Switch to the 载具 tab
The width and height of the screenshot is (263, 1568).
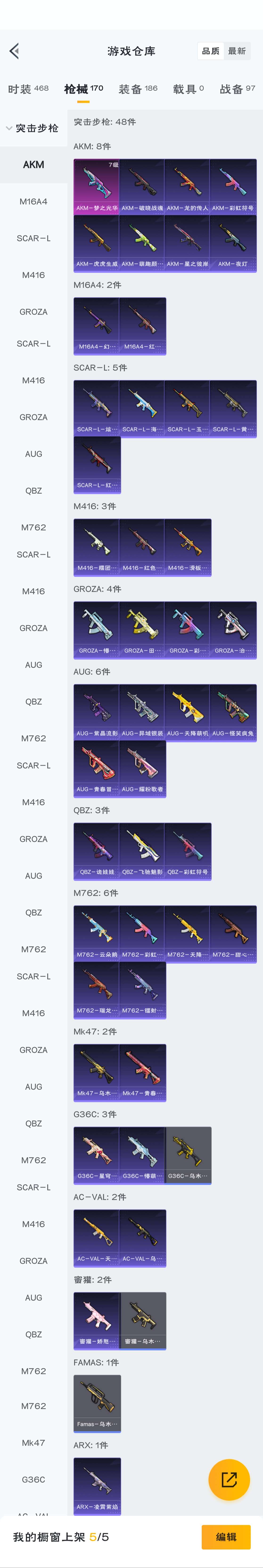tap(188, 89)
